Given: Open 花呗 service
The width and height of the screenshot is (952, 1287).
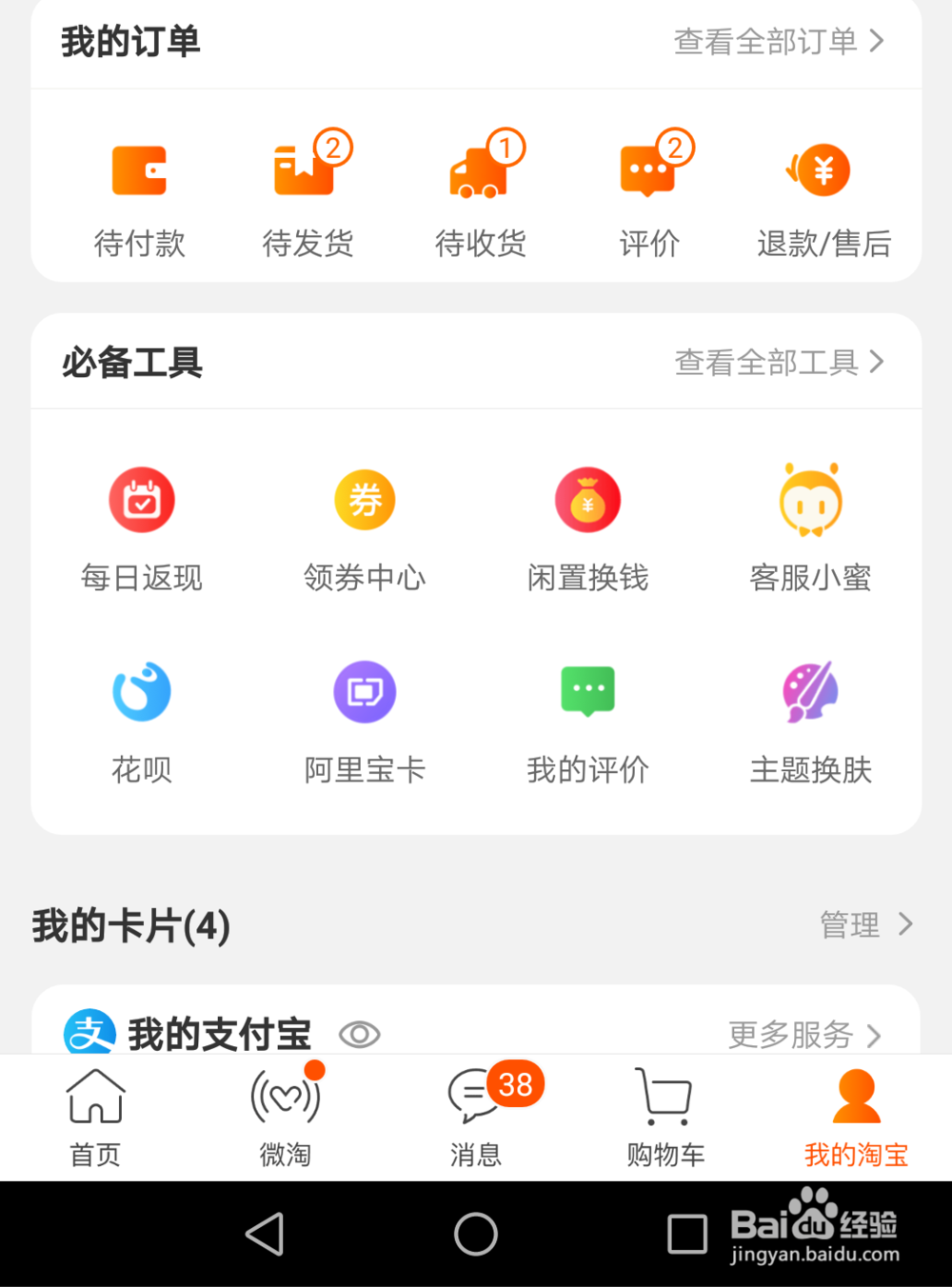Looking at the screenshot, I should click(x=142, y=721).
